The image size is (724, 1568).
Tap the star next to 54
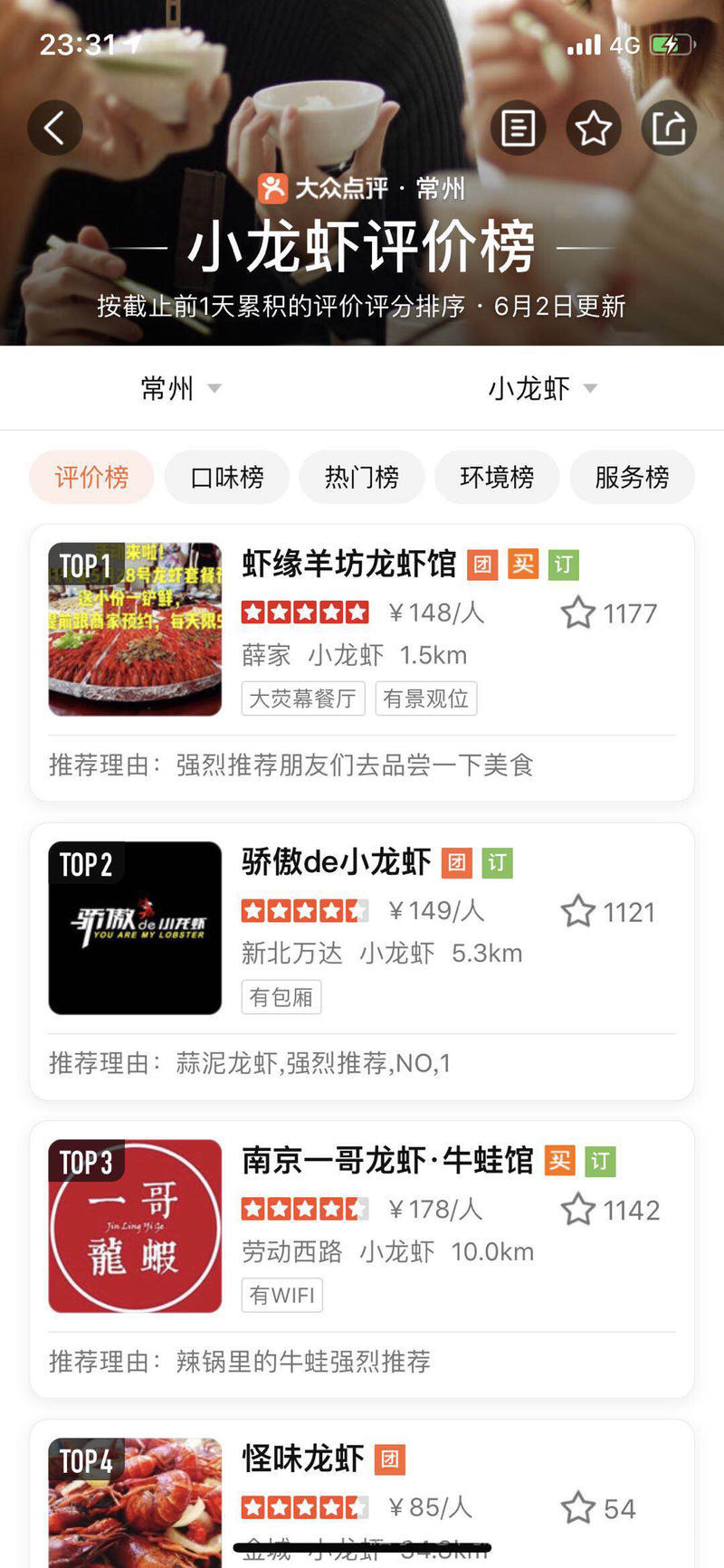coord(577,1507)
